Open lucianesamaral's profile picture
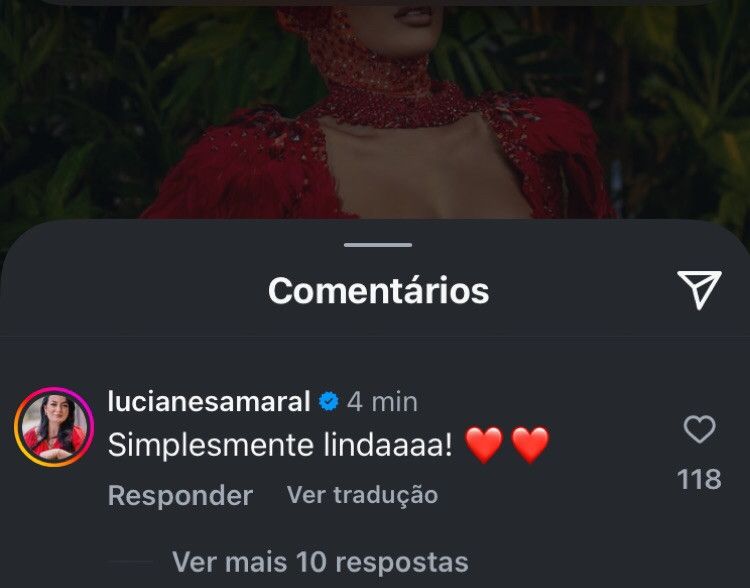 53,427
